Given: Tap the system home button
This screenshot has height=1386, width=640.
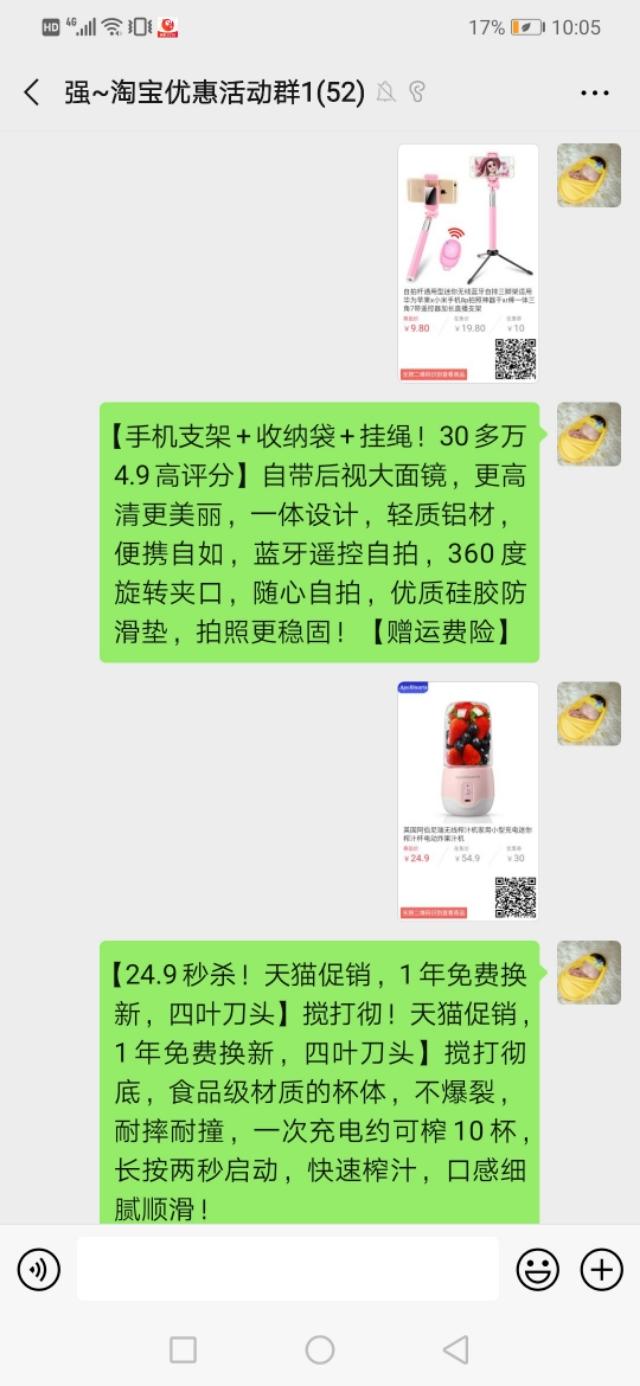Looking at the screenshot, I should [320, 1350].
